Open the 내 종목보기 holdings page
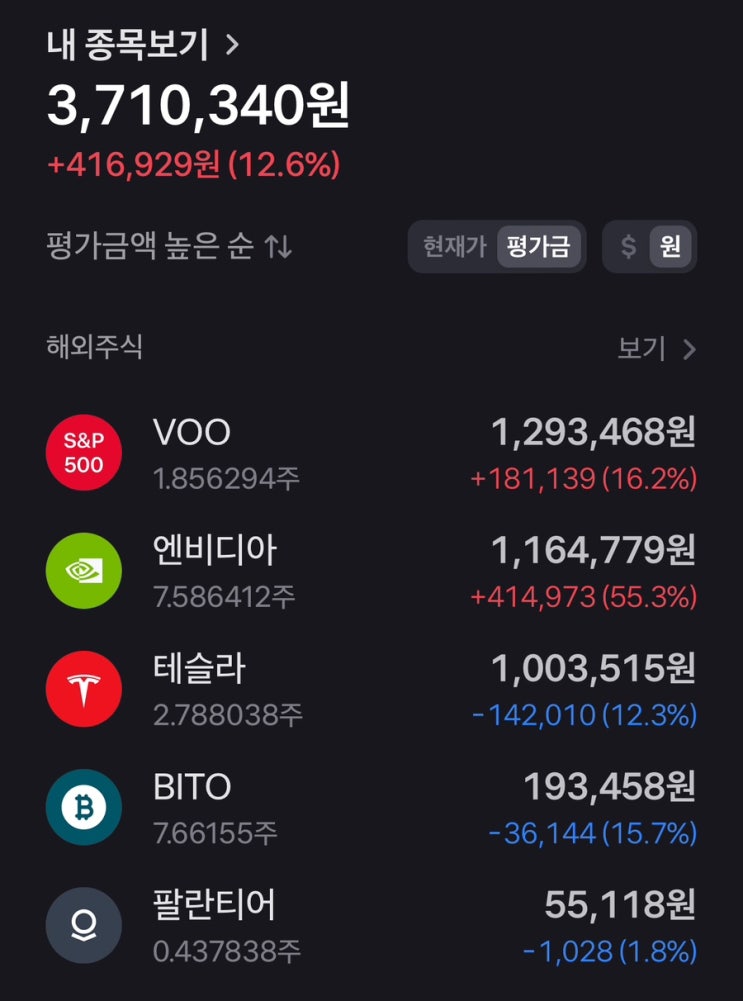Viewport: 743px width, 1001px height. click(142, 45)
